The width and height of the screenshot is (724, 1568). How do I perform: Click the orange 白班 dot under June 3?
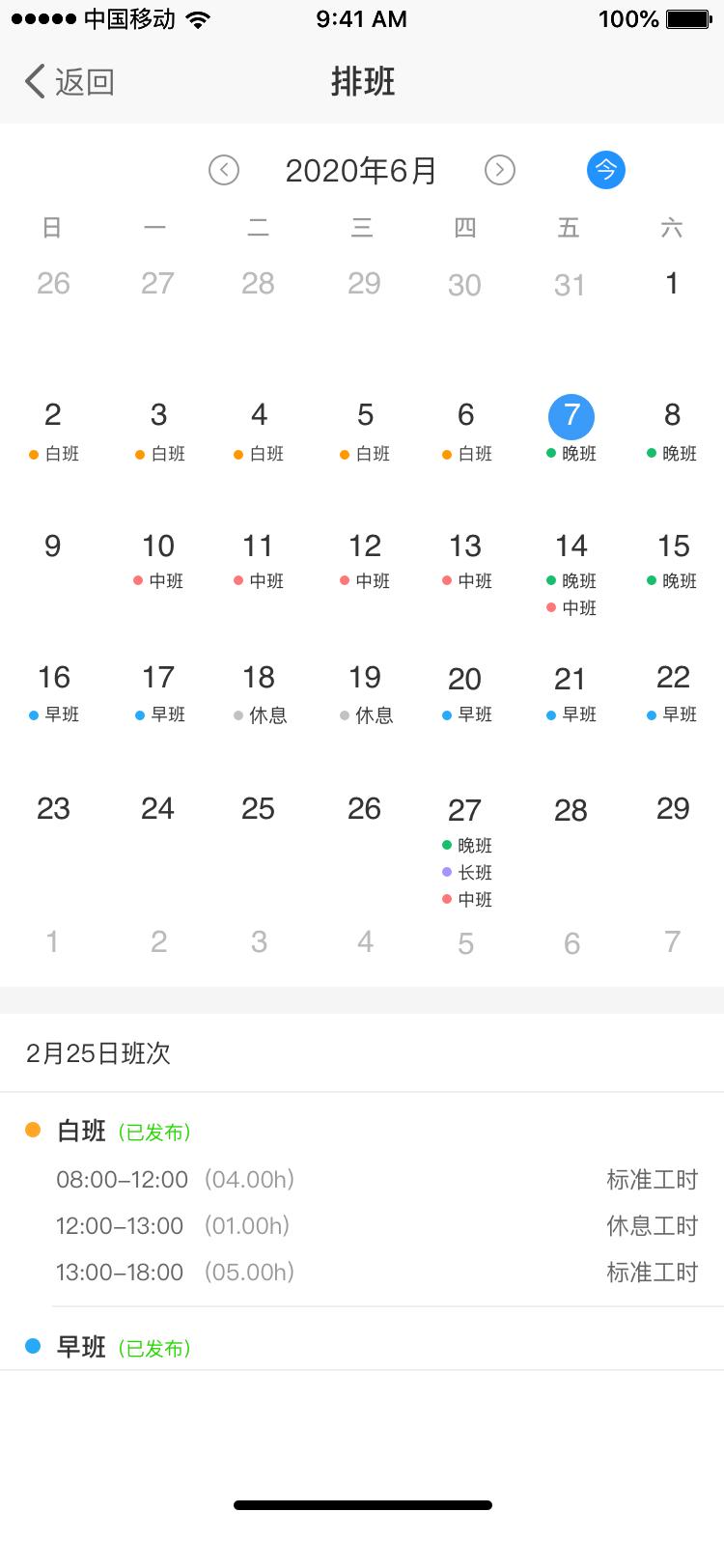138,453
